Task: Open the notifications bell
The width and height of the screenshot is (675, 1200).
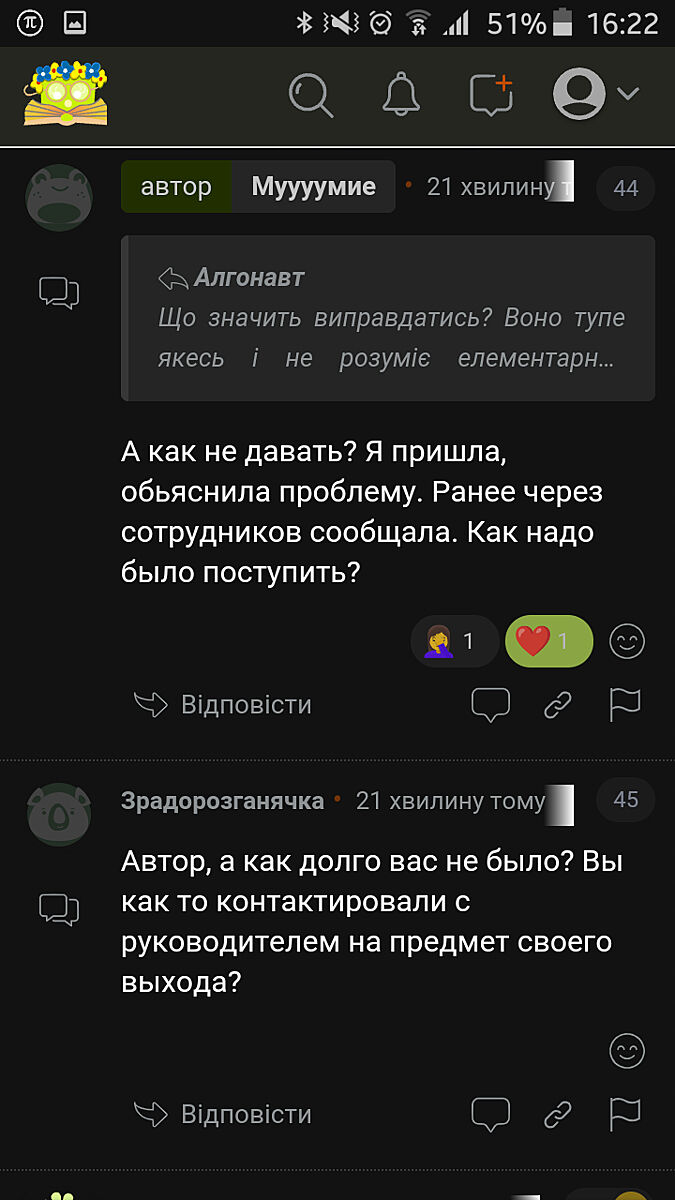Action: [x=401, y=95]
